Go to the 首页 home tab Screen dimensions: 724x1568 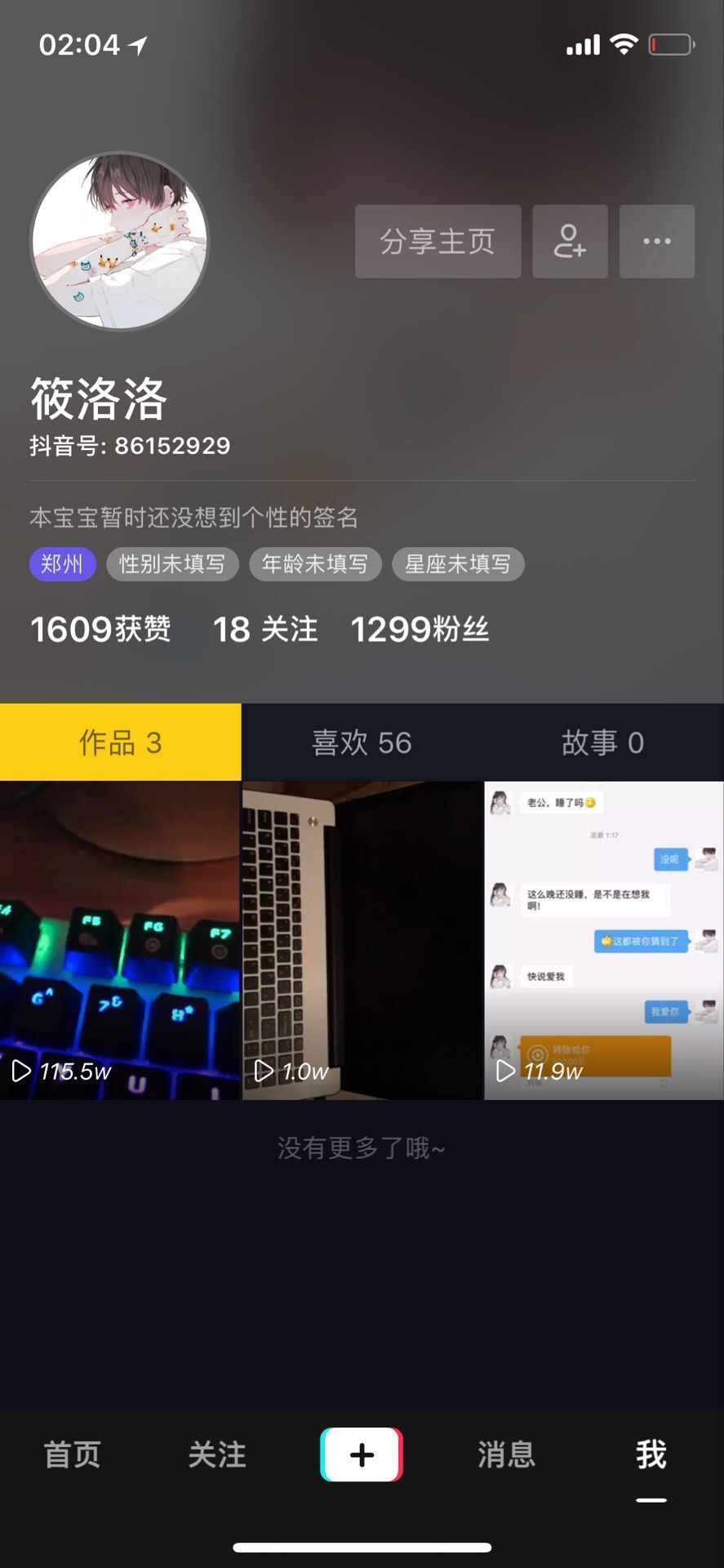click(x=72, y=1454)
